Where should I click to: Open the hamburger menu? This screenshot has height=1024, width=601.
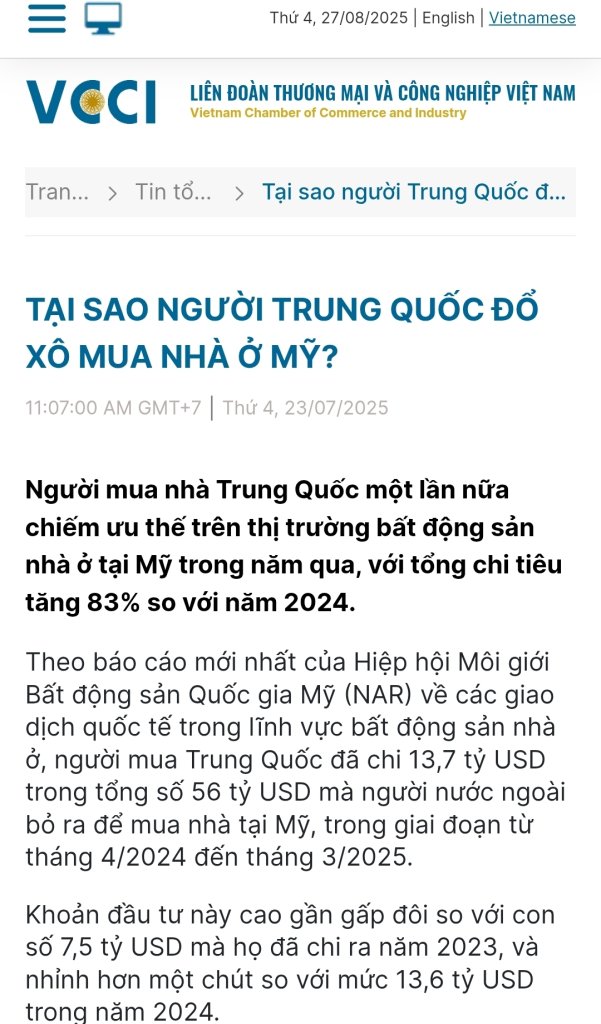click(46, 18)
